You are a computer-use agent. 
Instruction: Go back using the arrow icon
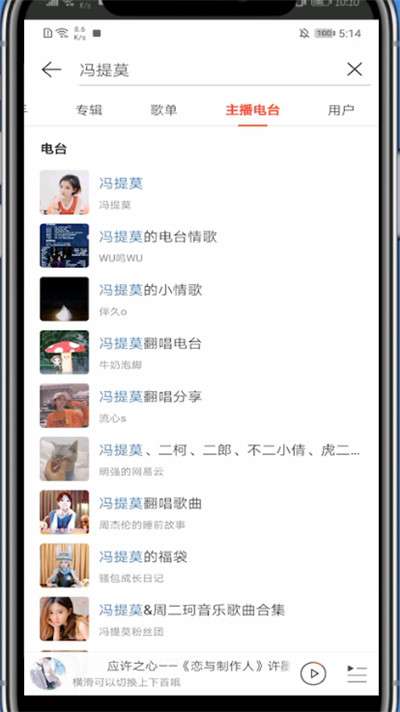(x=51, y=70)
